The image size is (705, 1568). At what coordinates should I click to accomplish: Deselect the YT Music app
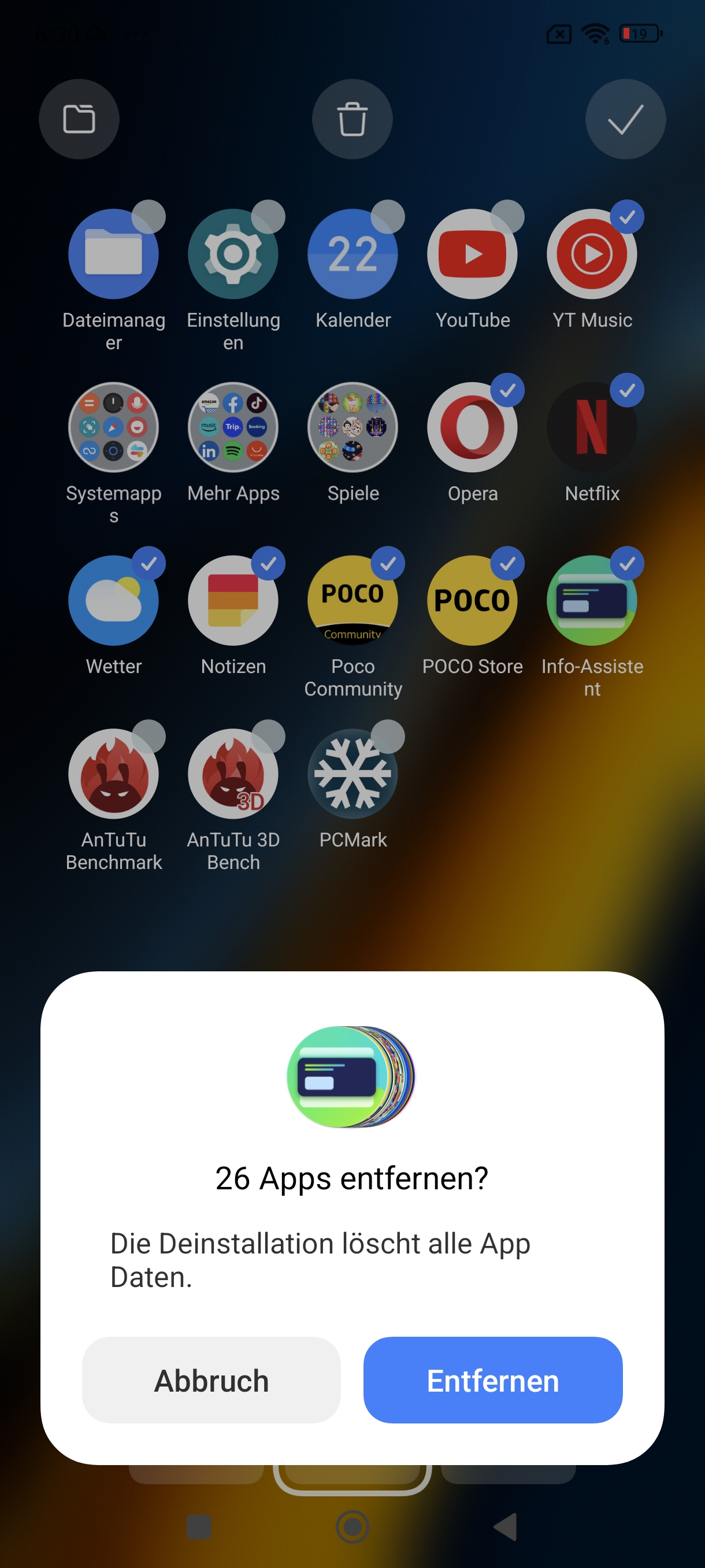tap(592, 254)
